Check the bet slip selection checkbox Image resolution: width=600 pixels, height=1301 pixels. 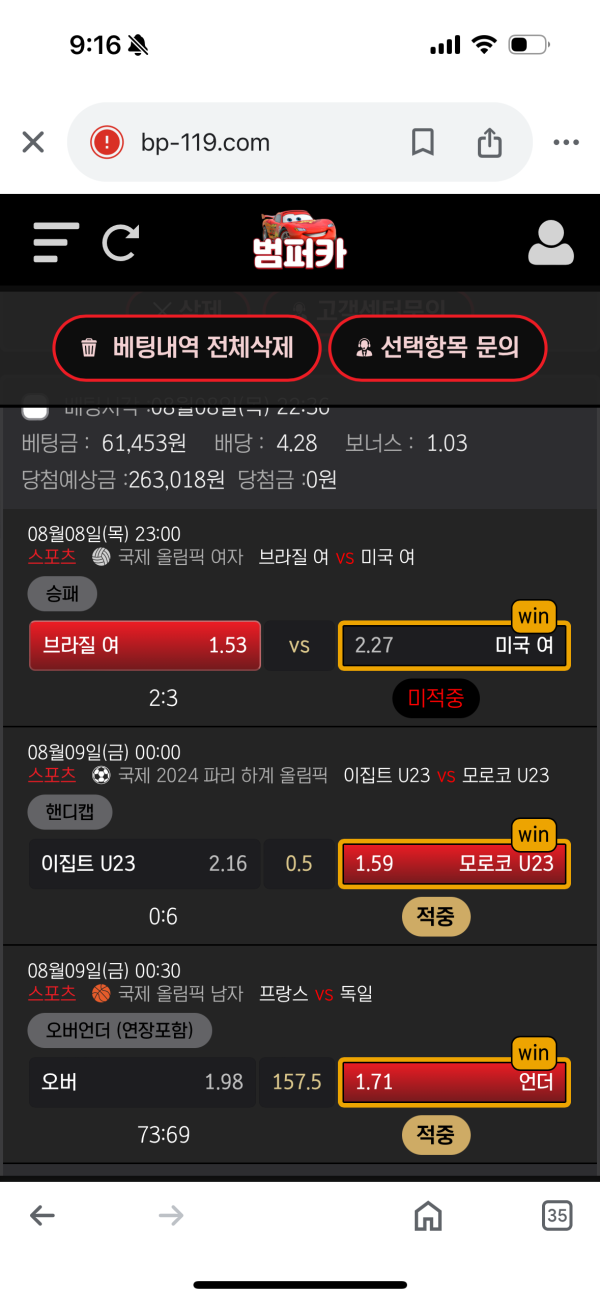(35, 408)
